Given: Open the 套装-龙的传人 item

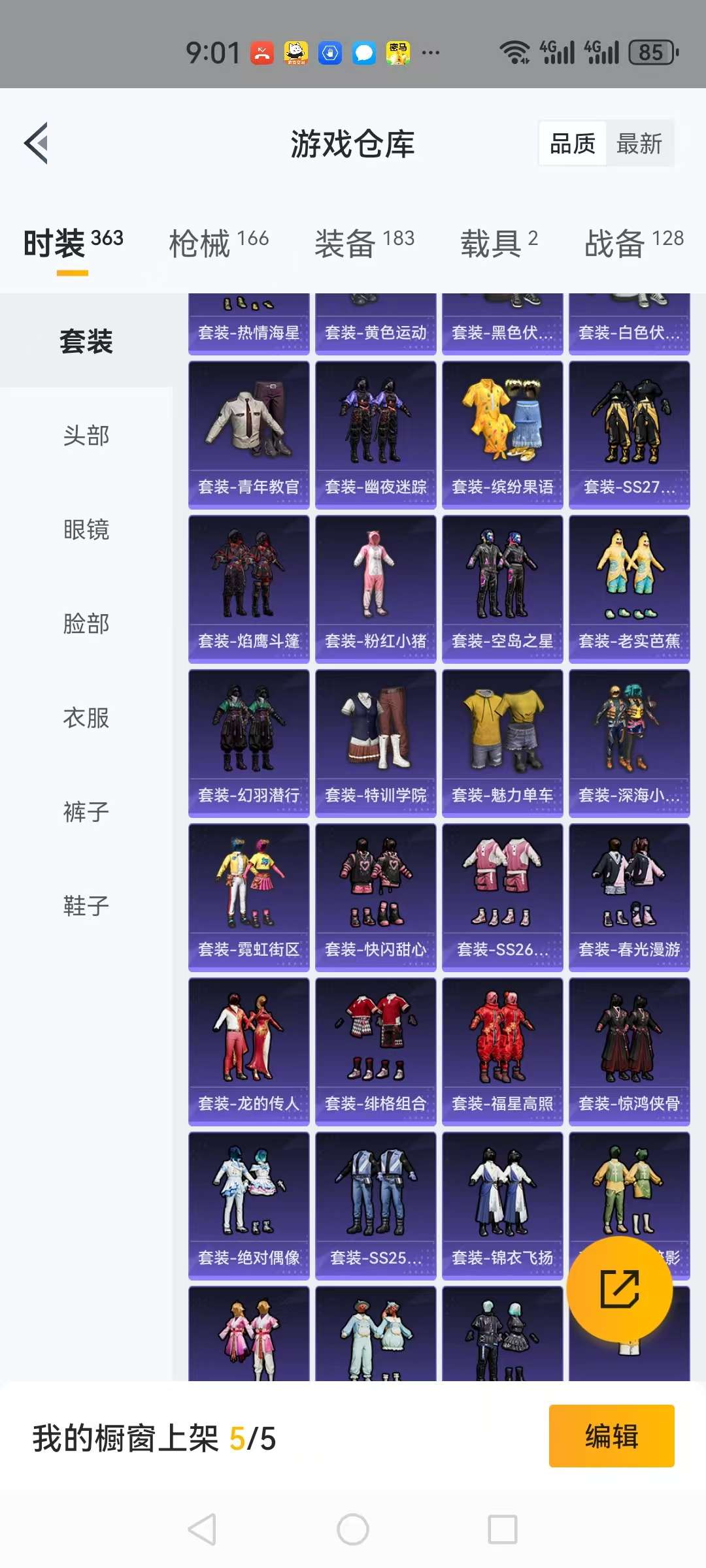Looking at the screenshot, I should 248,1051.
